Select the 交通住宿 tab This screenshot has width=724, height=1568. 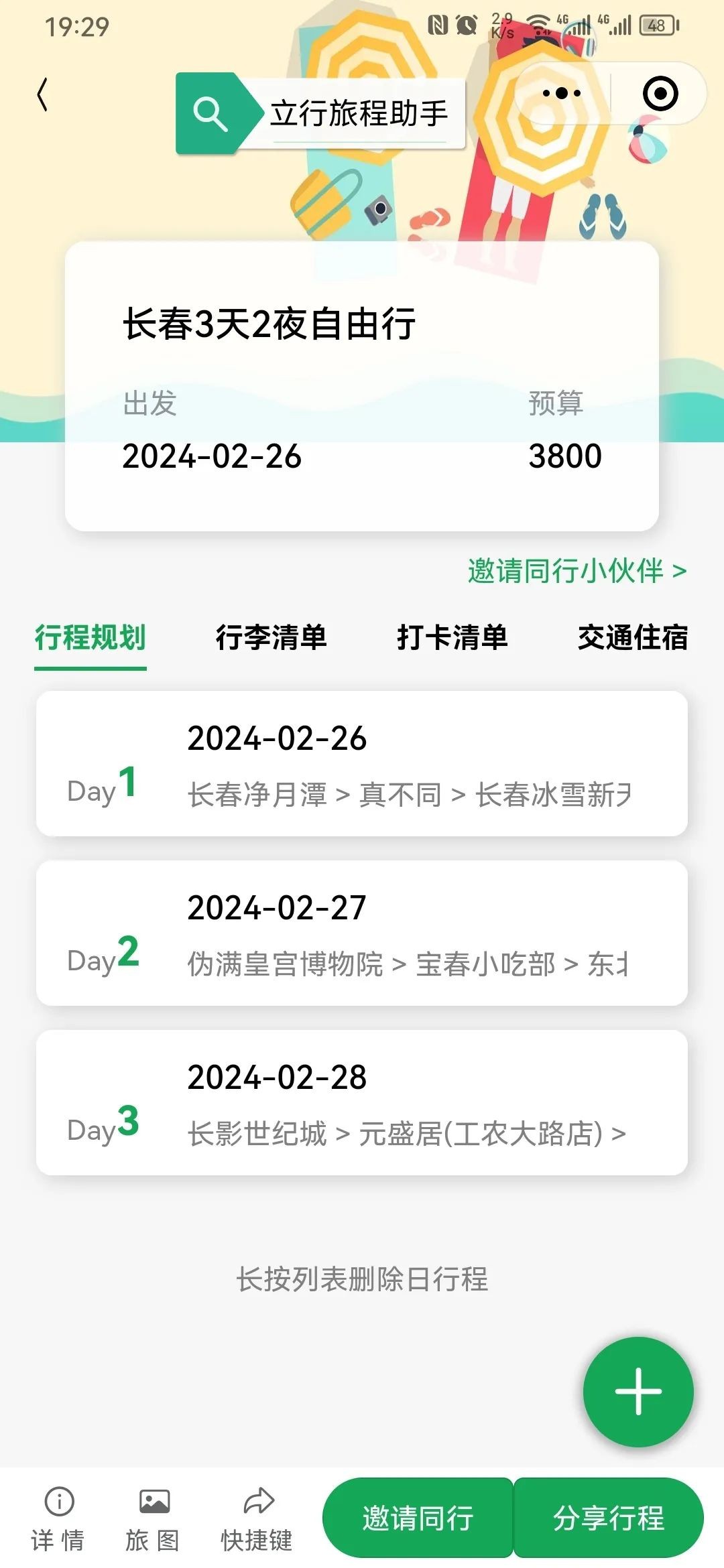pos(632,637)
